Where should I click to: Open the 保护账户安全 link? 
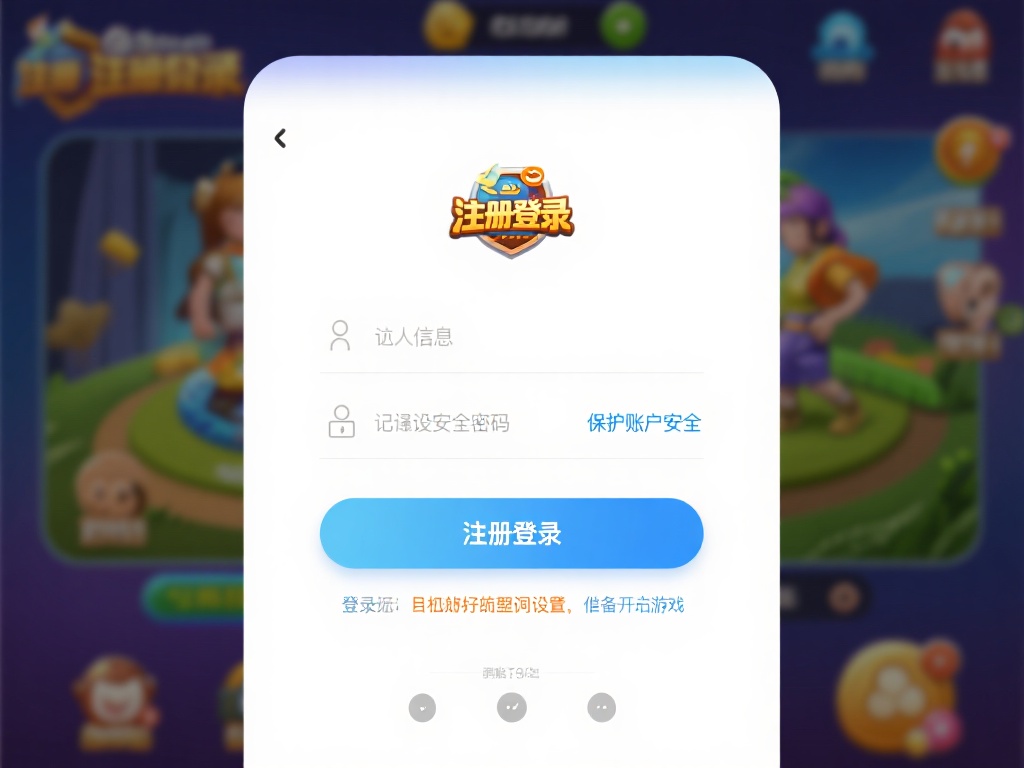[644, 423]
